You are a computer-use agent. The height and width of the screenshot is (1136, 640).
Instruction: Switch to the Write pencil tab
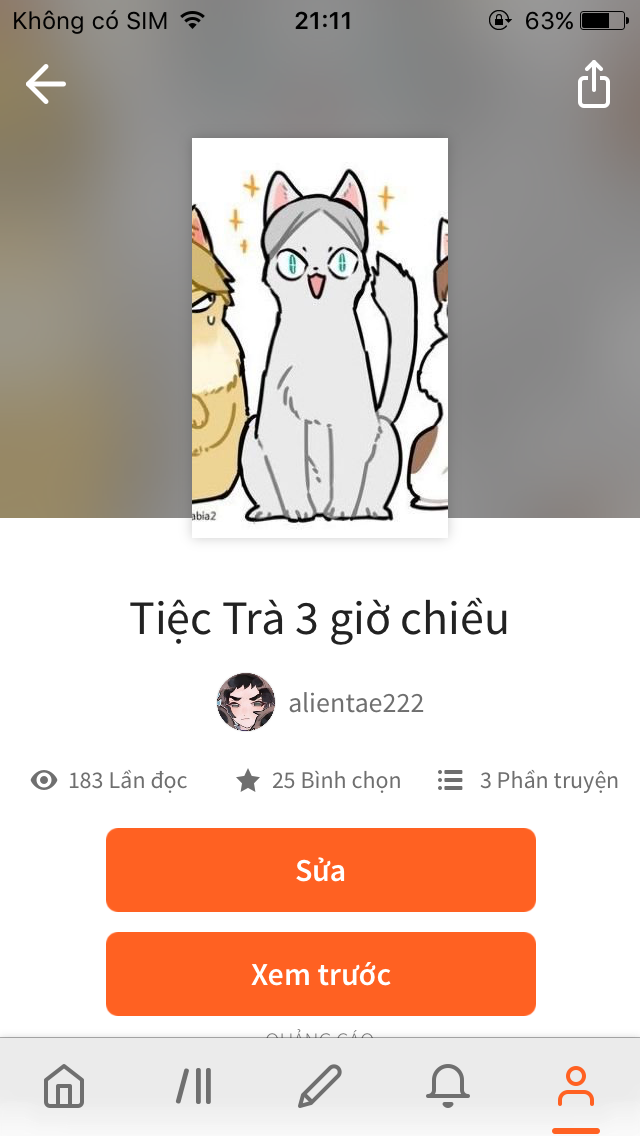(x=320, y=1086)
